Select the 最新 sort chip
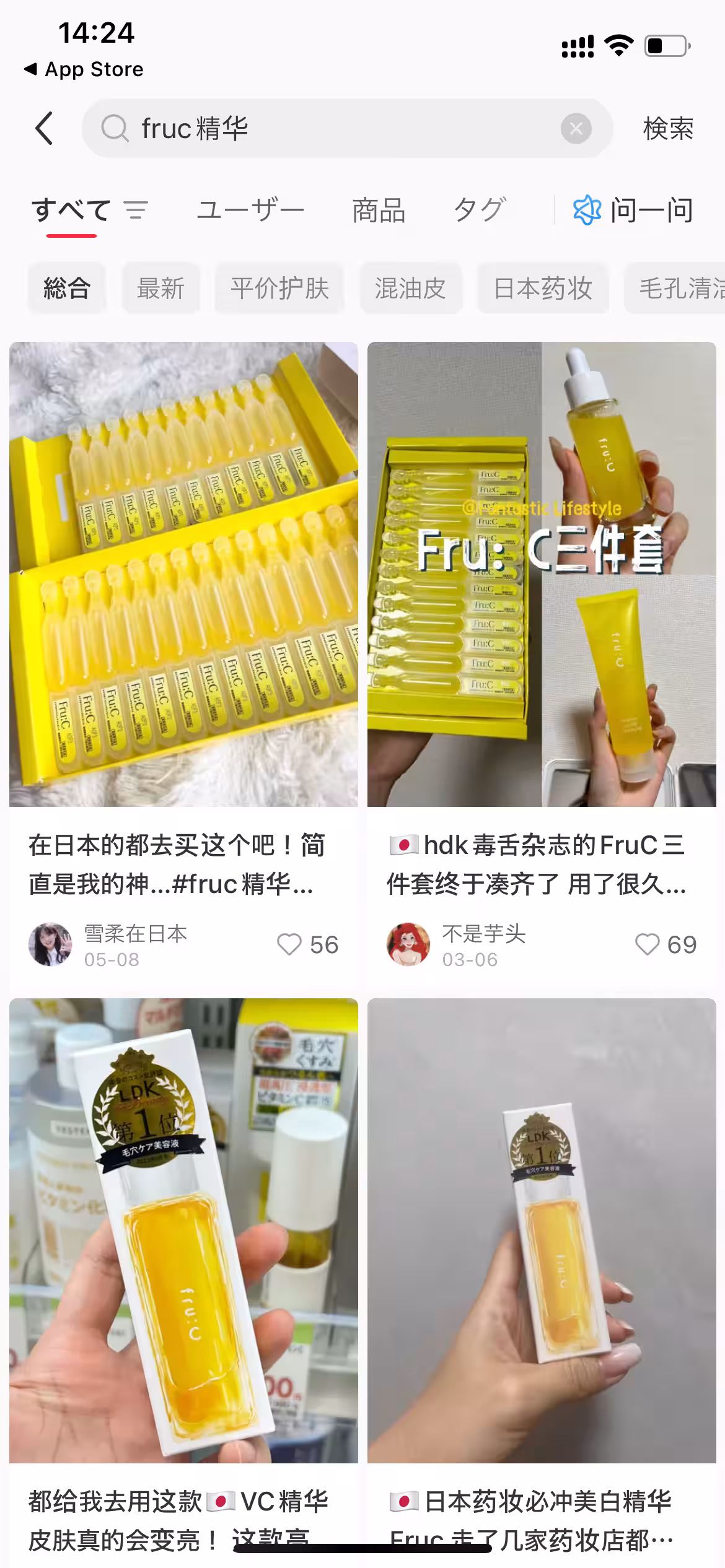This screenshot has width=725, height=1568. (x=160, y=289)
